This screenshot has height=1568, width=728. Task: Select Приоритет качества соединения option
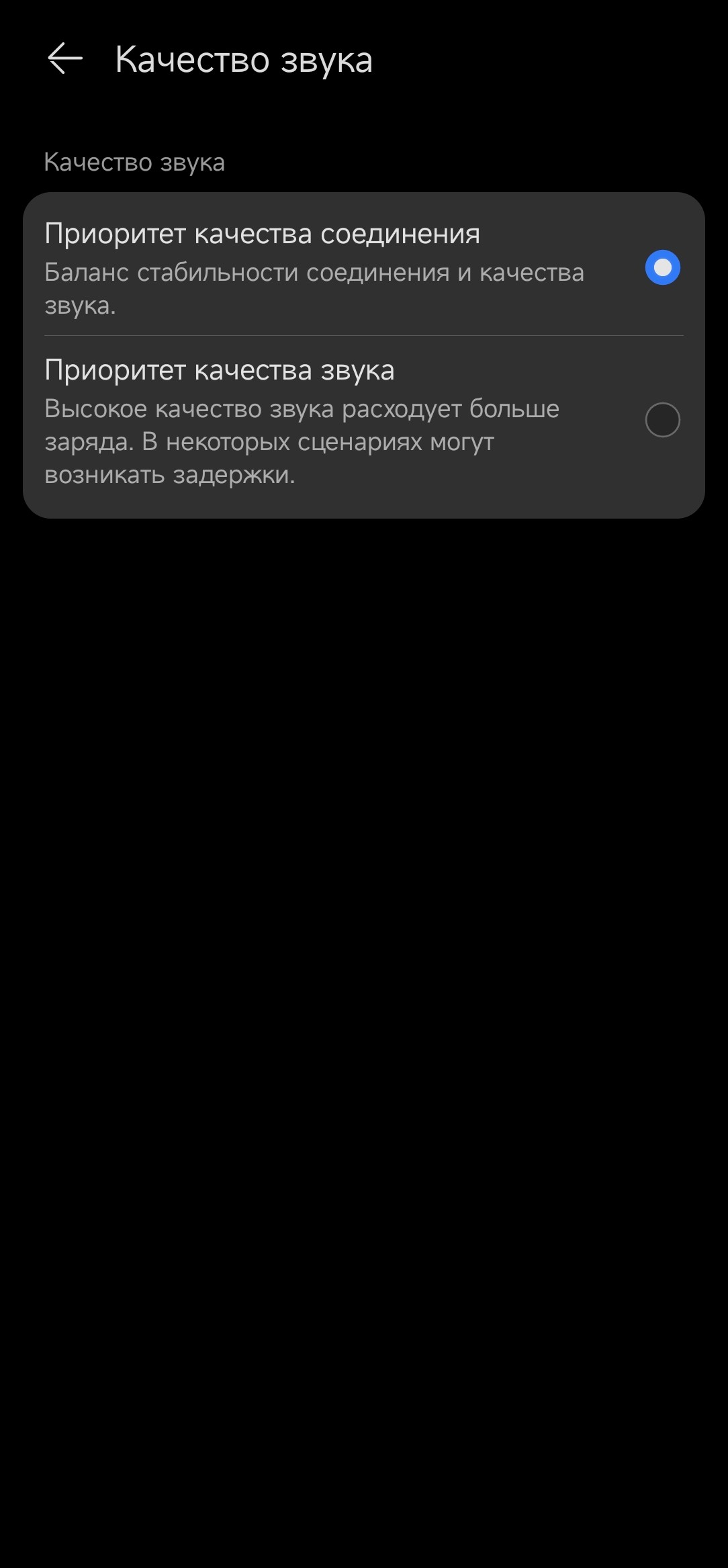coord(662,267)
